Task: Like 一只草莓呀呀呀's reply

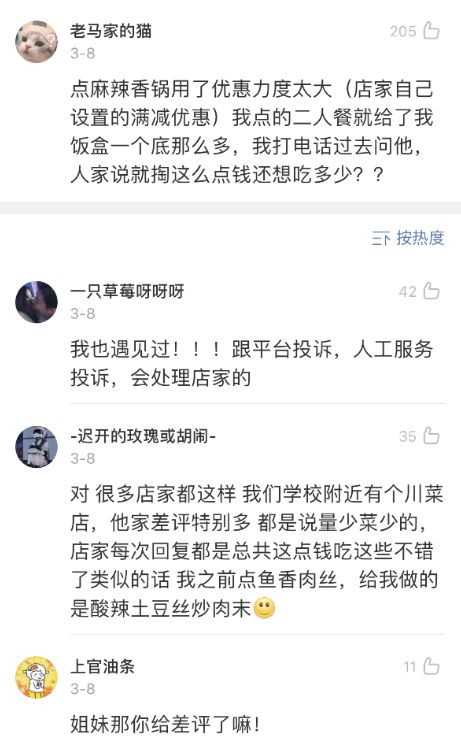Action: click(x=431, y=290)
